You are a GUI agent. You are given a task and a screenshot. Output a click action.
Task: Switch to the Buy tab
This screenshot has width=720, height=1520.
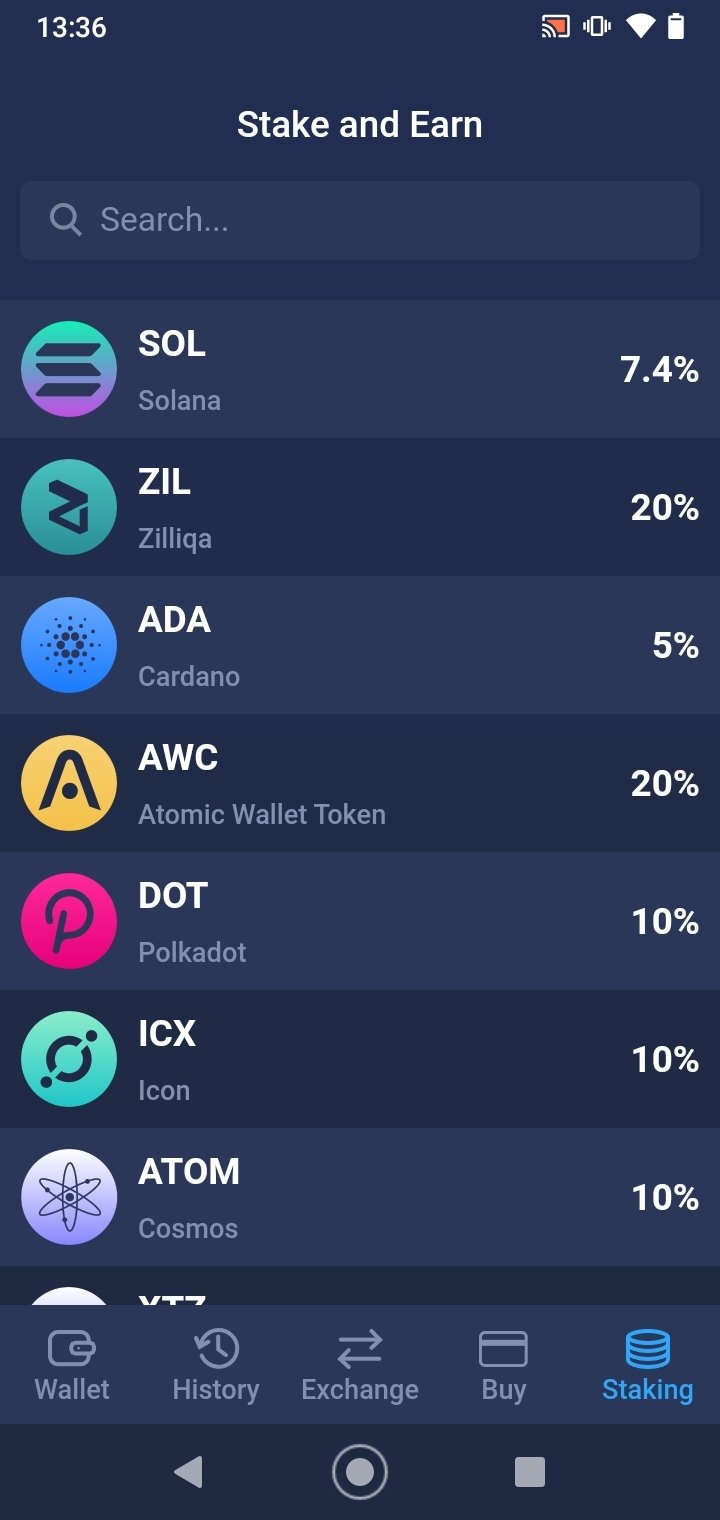pos(504,1365)
